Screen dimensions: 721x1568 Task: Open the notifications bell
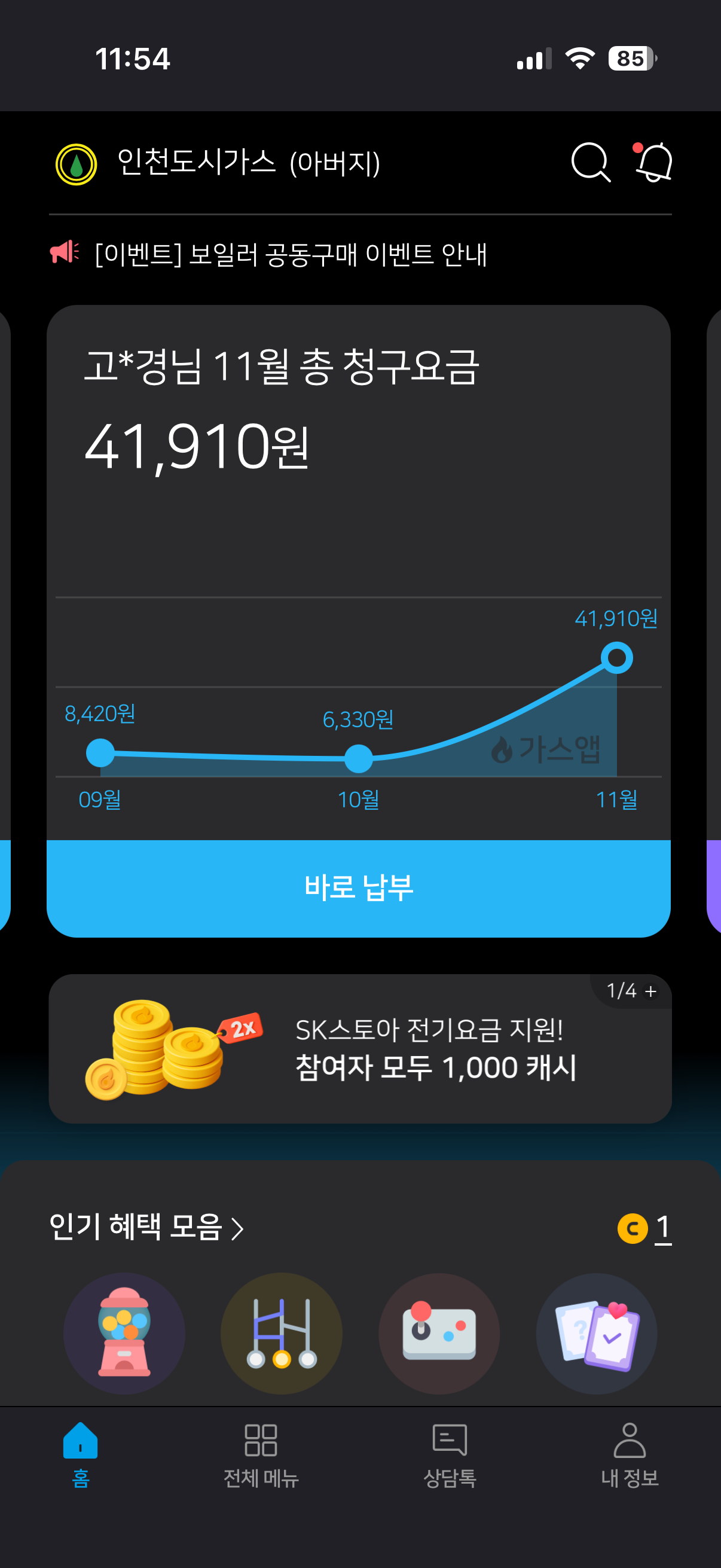[654, 163]
